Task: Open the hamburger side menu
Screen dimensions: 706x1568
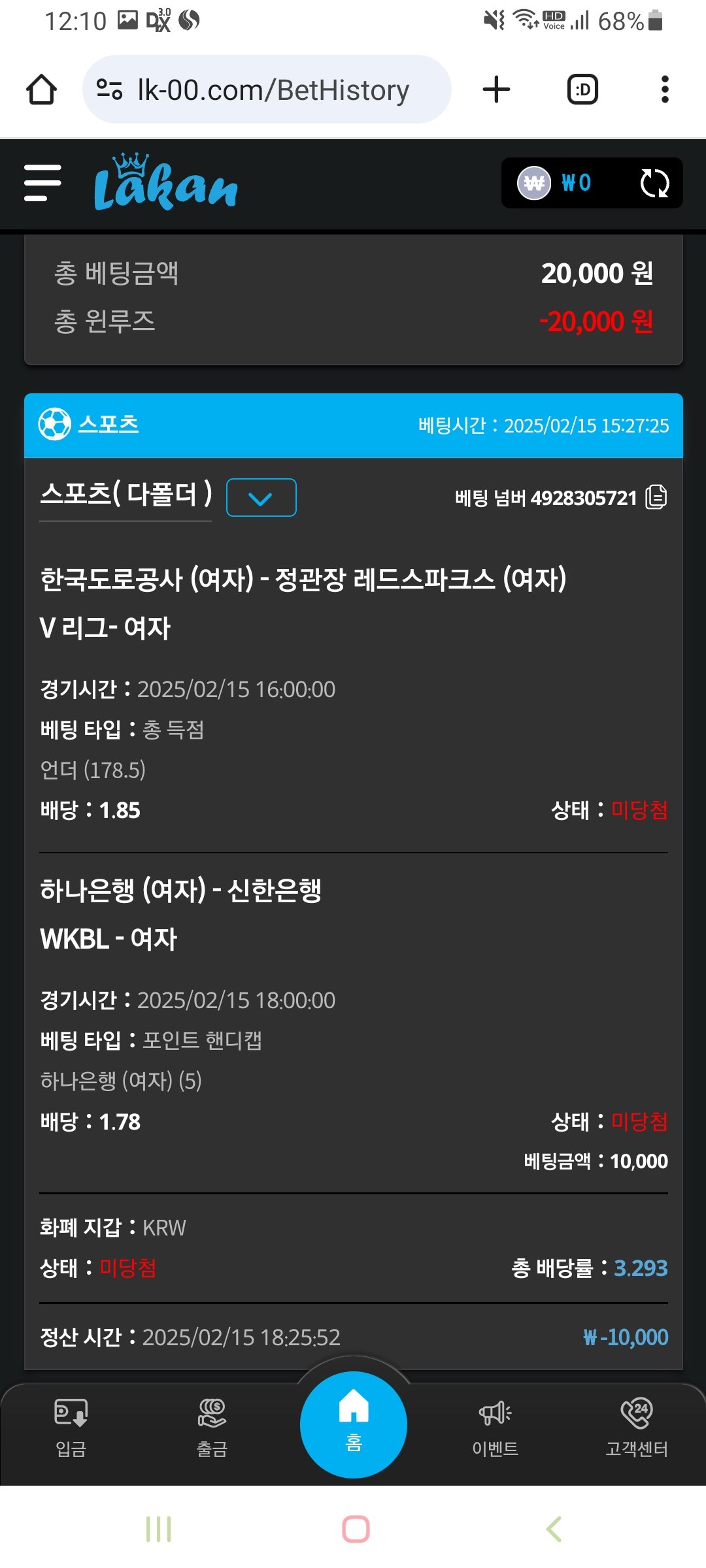Action: click(42, 183)
